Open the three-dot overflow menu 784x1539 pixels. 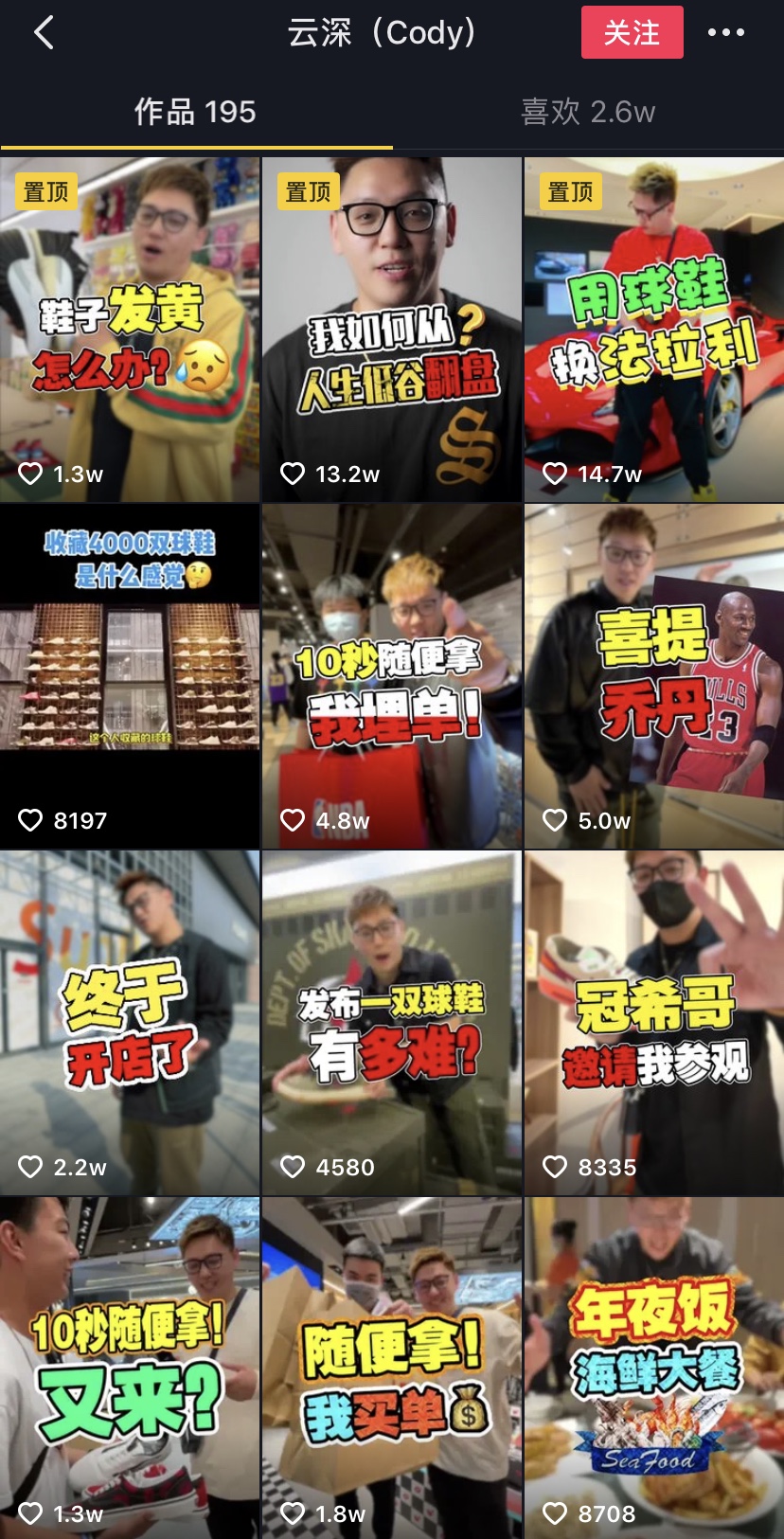tap(725, 33)
